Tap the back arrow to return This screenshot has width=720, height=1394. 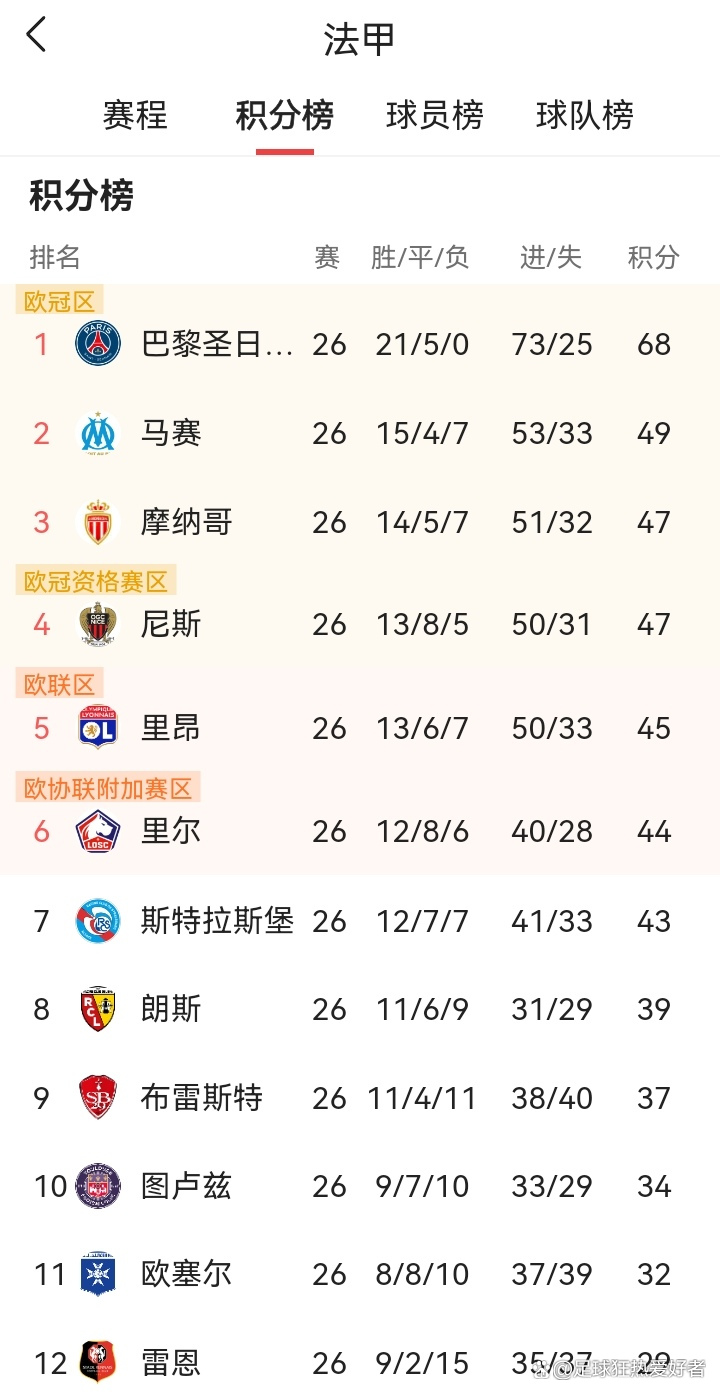click(x=37, y=34)
